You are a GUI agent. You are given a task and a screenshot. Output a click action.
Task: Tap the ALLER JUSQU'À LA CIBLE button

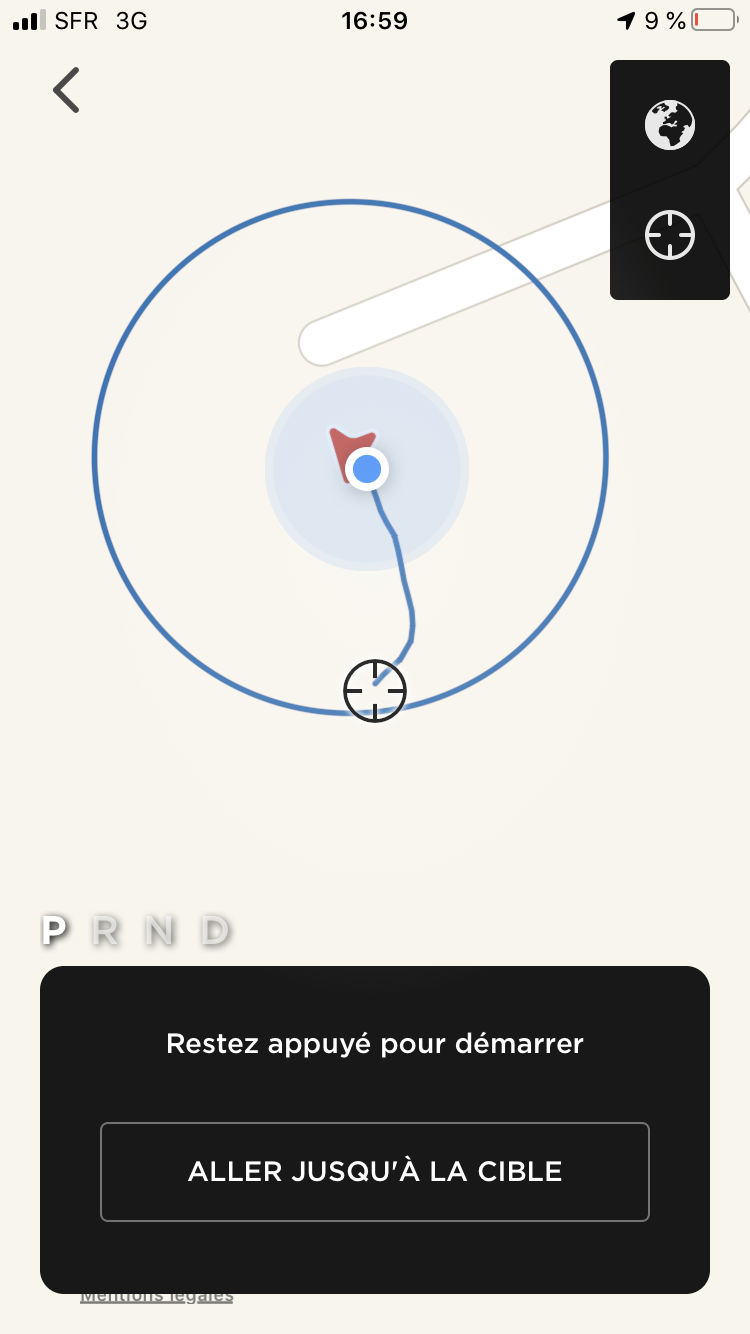tap(375, 1171)
